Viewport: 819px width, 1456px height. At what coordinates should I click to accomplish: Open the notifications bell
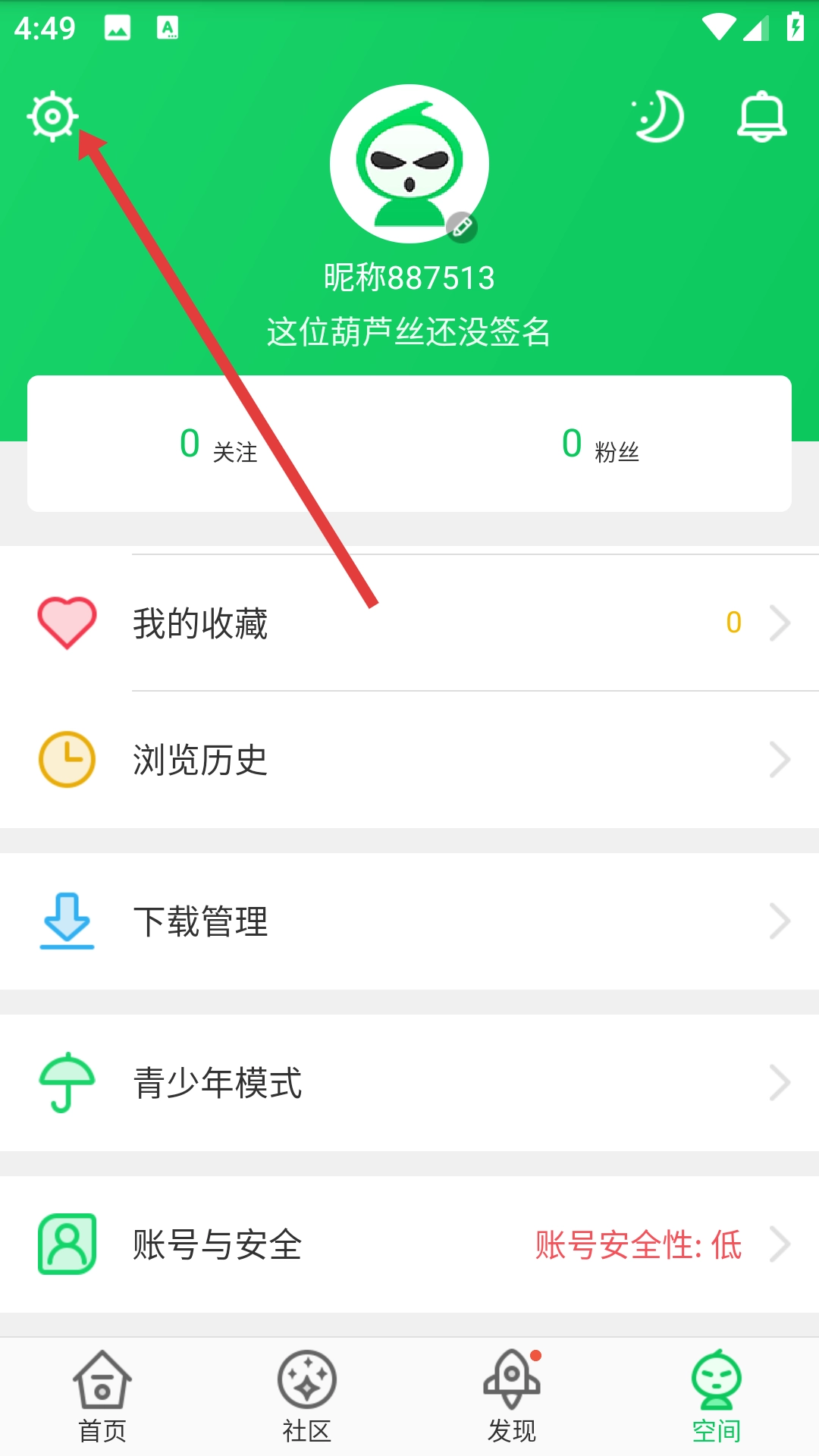tap(761, 117)
